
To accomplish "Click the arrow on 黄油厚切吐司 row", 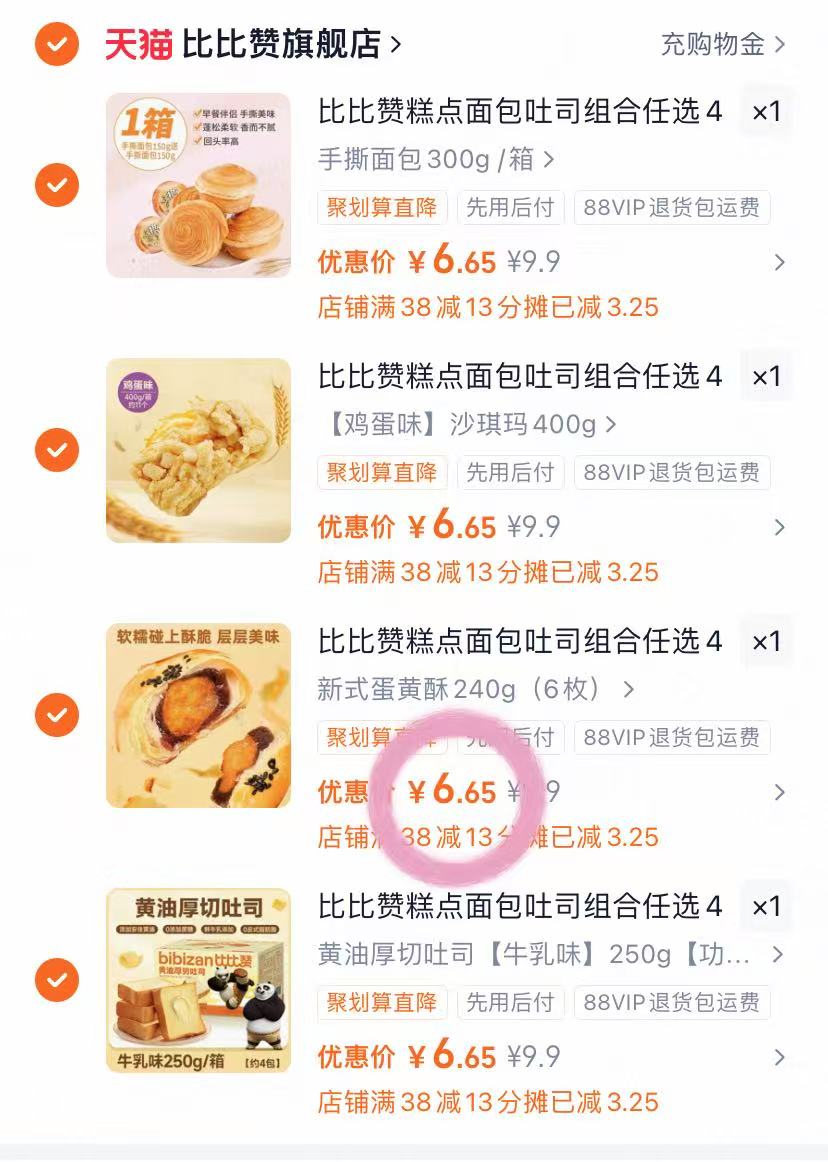I will pyautogui.click(x=780, y=1055).
